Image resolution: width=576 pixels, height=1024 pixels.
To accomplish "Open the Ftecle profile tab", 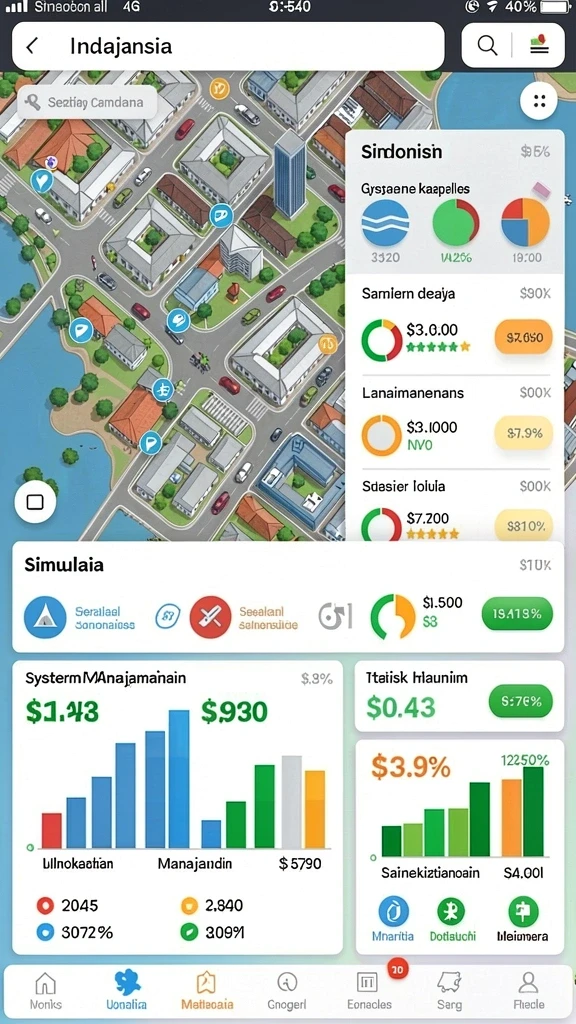I will click(528, 990).
